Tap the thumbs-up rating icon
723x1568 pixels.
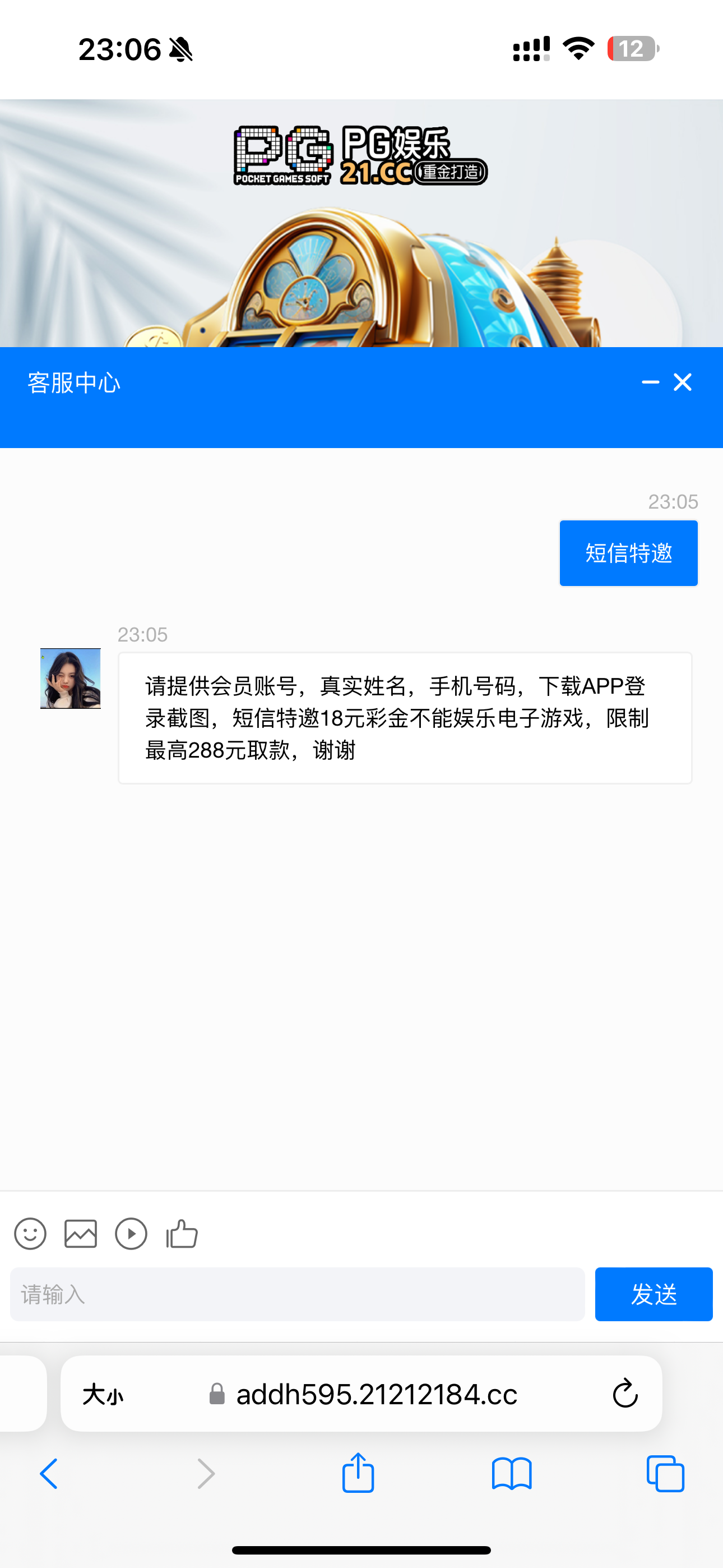point(182,1234)
